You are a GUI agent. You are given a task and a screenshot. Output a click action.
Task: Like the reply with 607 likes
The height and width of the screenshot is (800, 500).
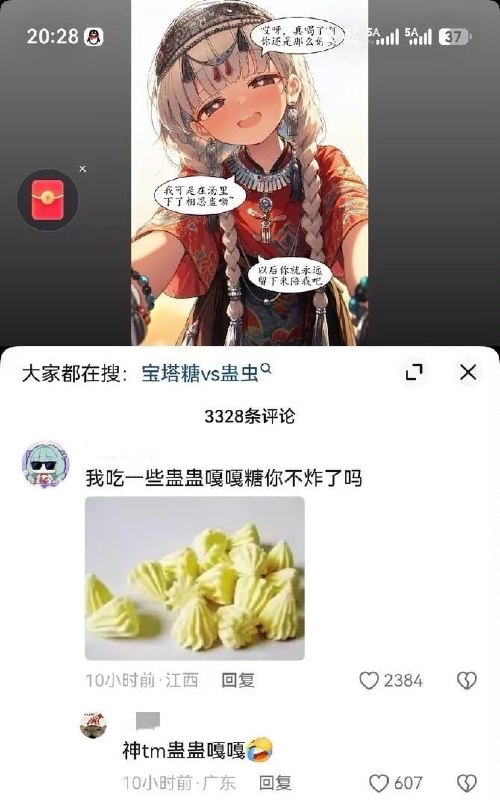(x=395, y=783)
